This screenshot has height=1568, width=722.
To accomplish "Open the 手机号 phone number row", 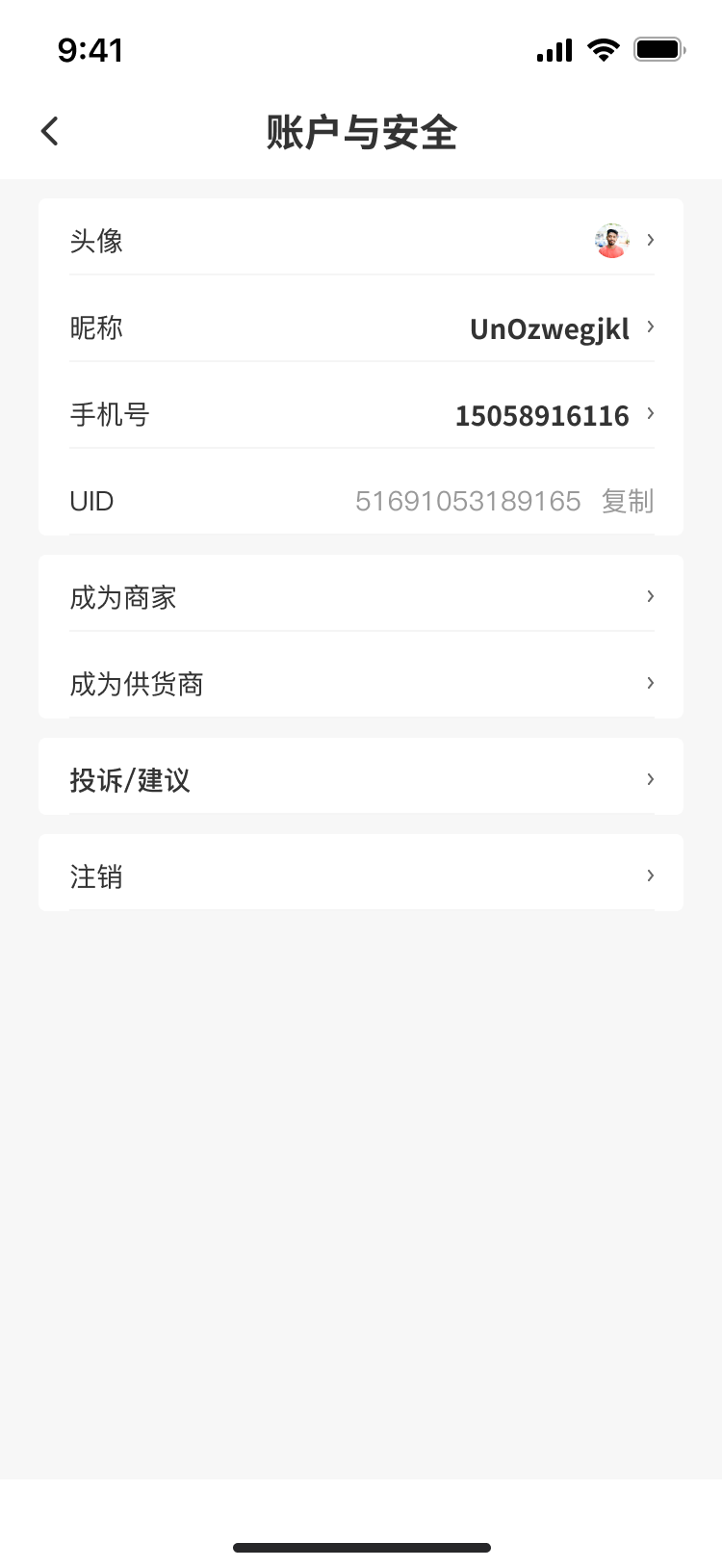I will [361, 415].
